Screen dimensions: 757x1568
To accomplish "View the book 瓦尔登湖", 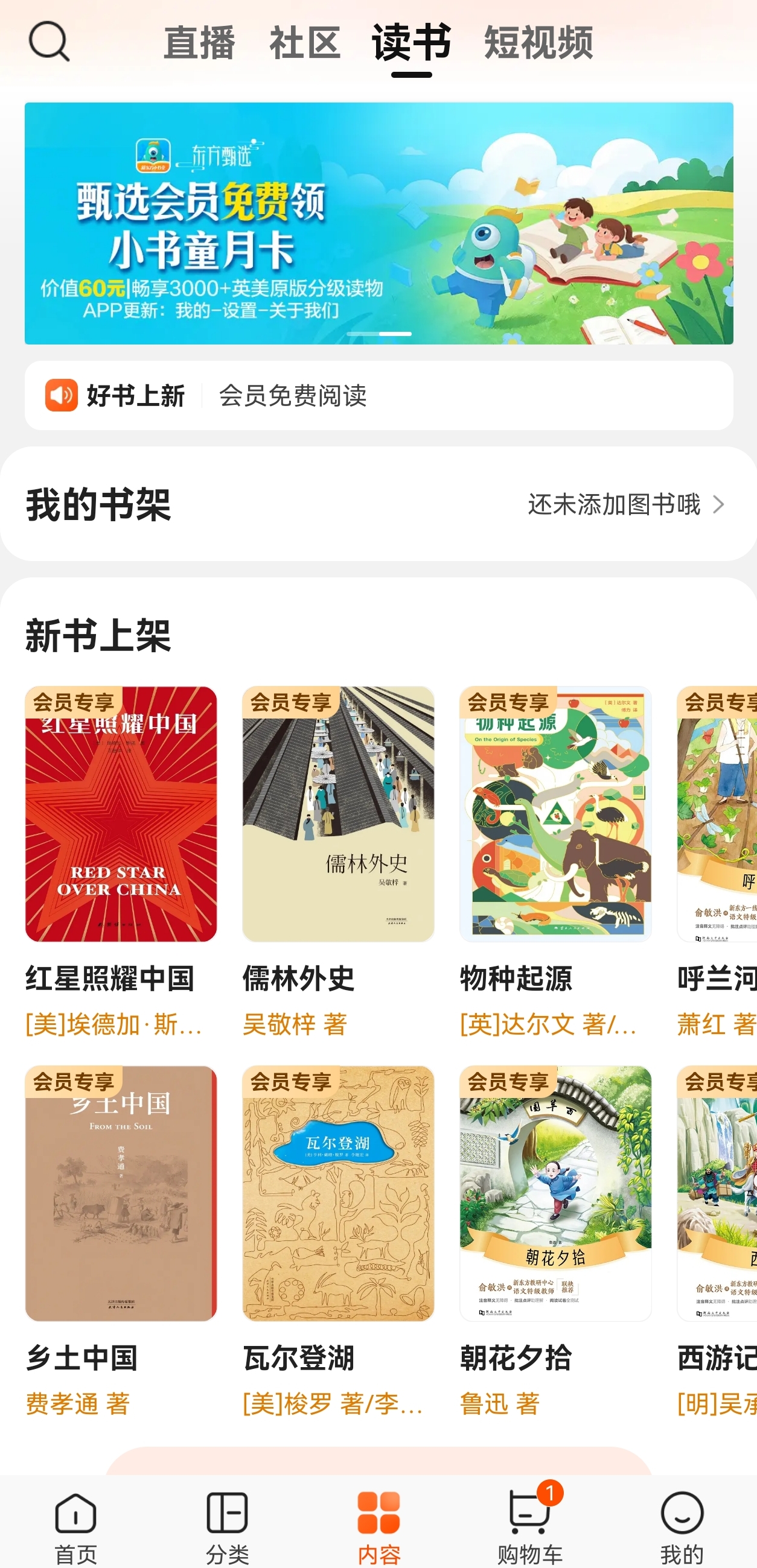I will 338,1193.
